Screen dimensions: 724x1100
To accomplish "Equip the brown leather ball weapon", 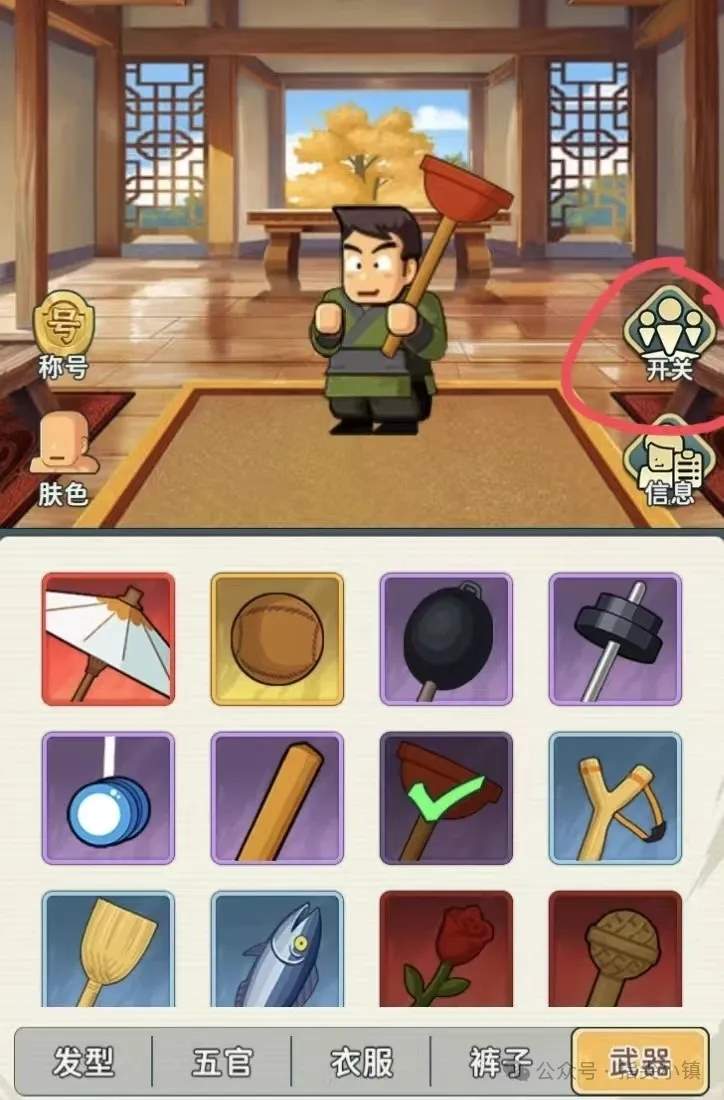I will point(277,639).
